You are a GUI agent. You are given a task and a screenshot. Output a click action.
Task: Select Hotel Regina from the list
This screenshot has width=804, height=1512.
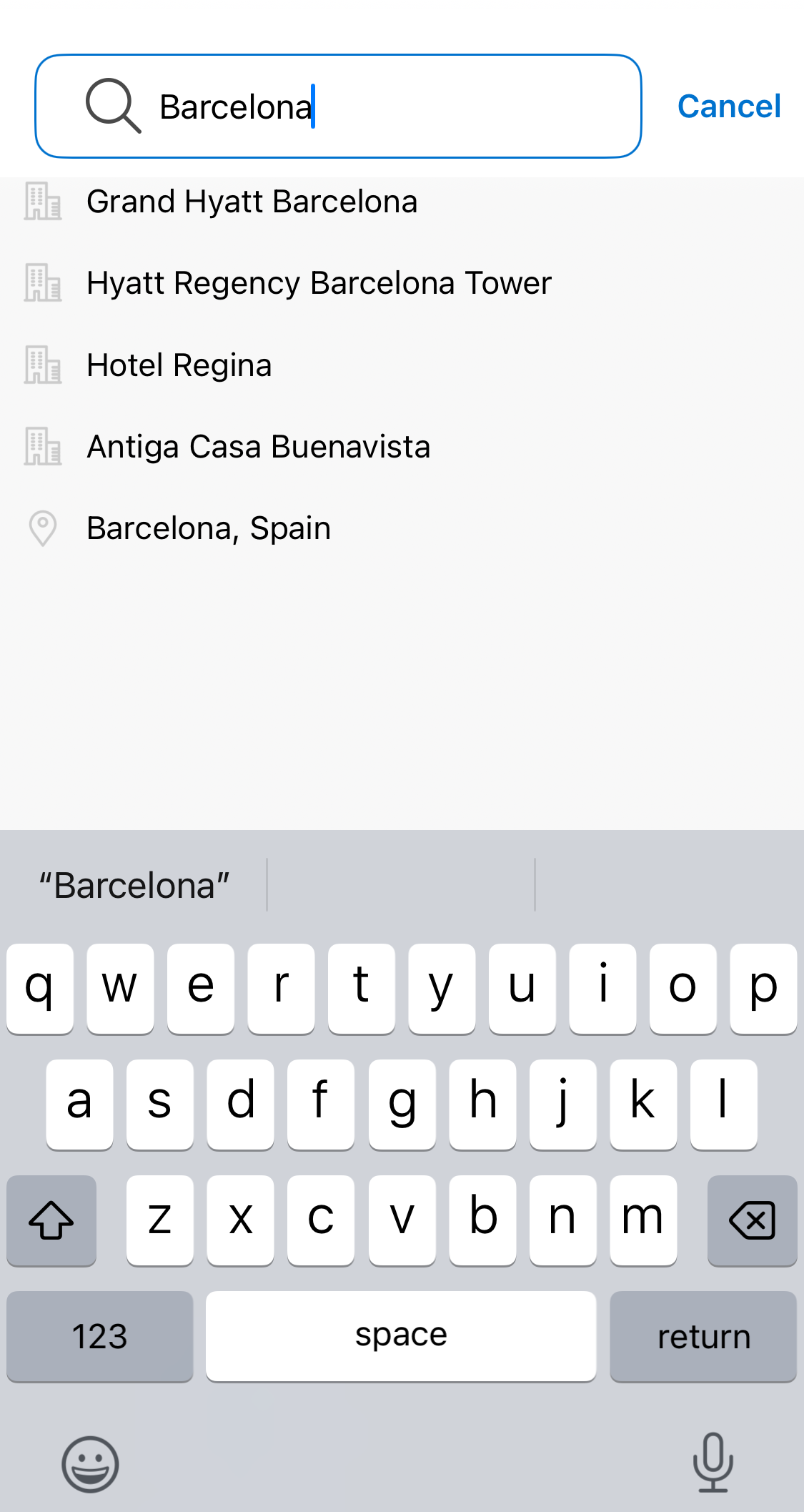coord(179,365)
